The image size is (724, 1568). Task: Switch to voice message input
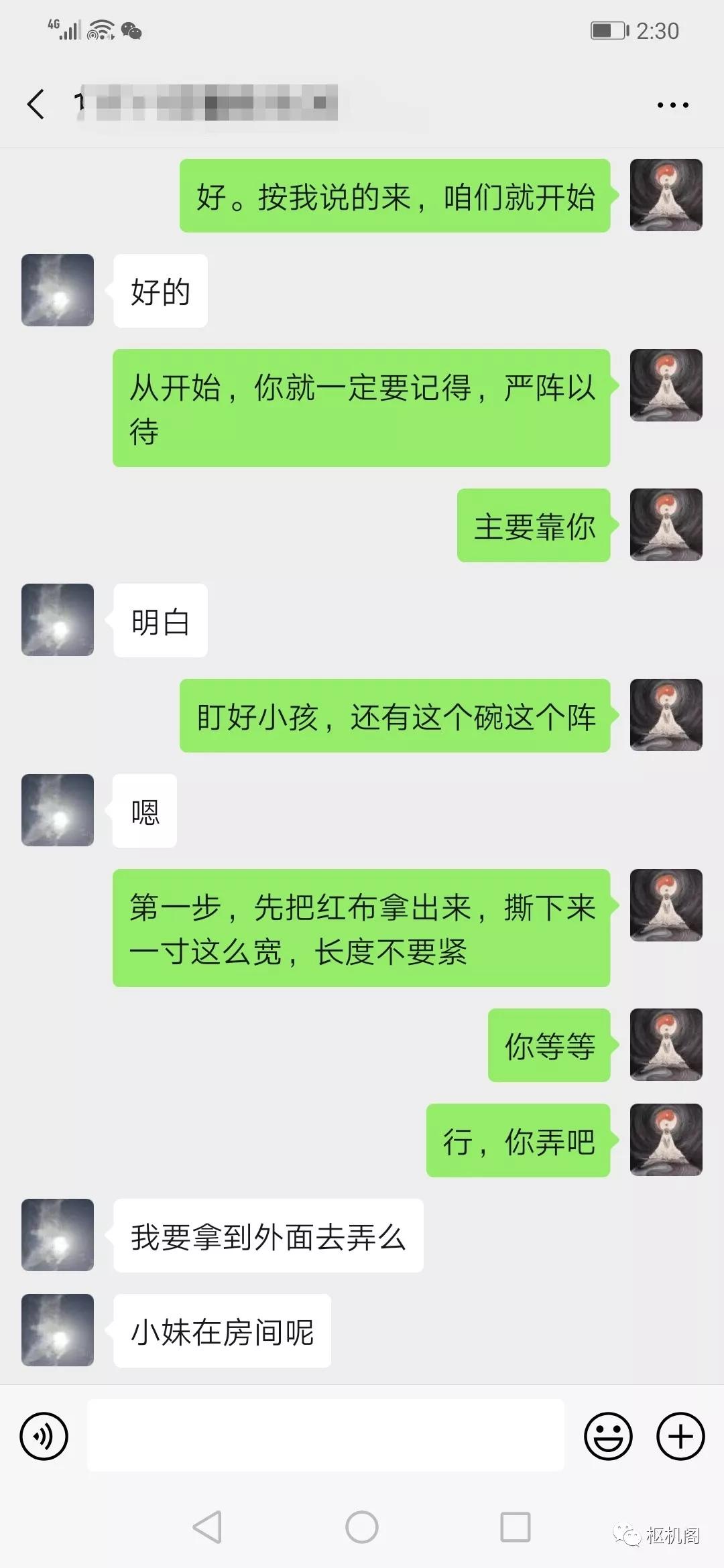tap(44, 1436)
